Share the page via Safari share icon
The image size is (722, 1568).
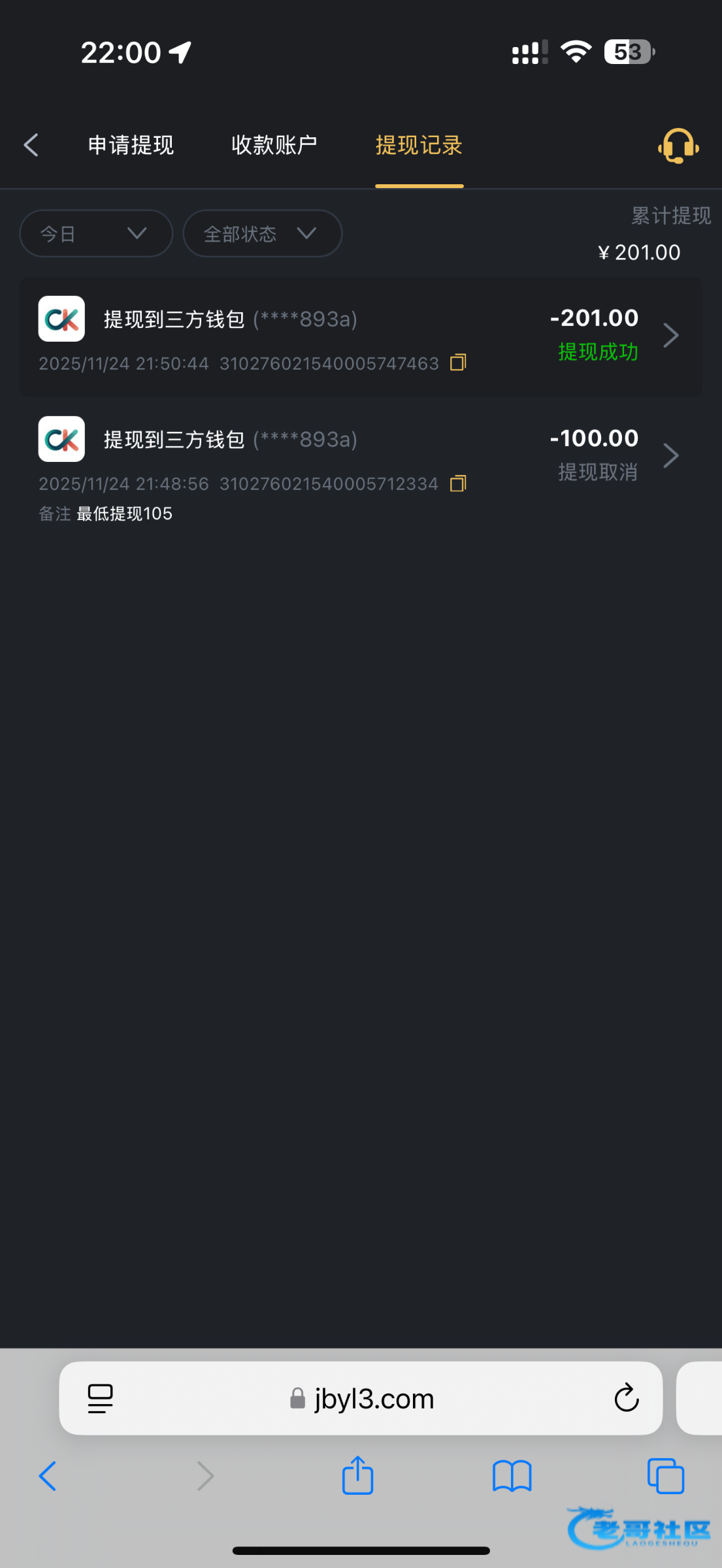tap(357, 1475)
